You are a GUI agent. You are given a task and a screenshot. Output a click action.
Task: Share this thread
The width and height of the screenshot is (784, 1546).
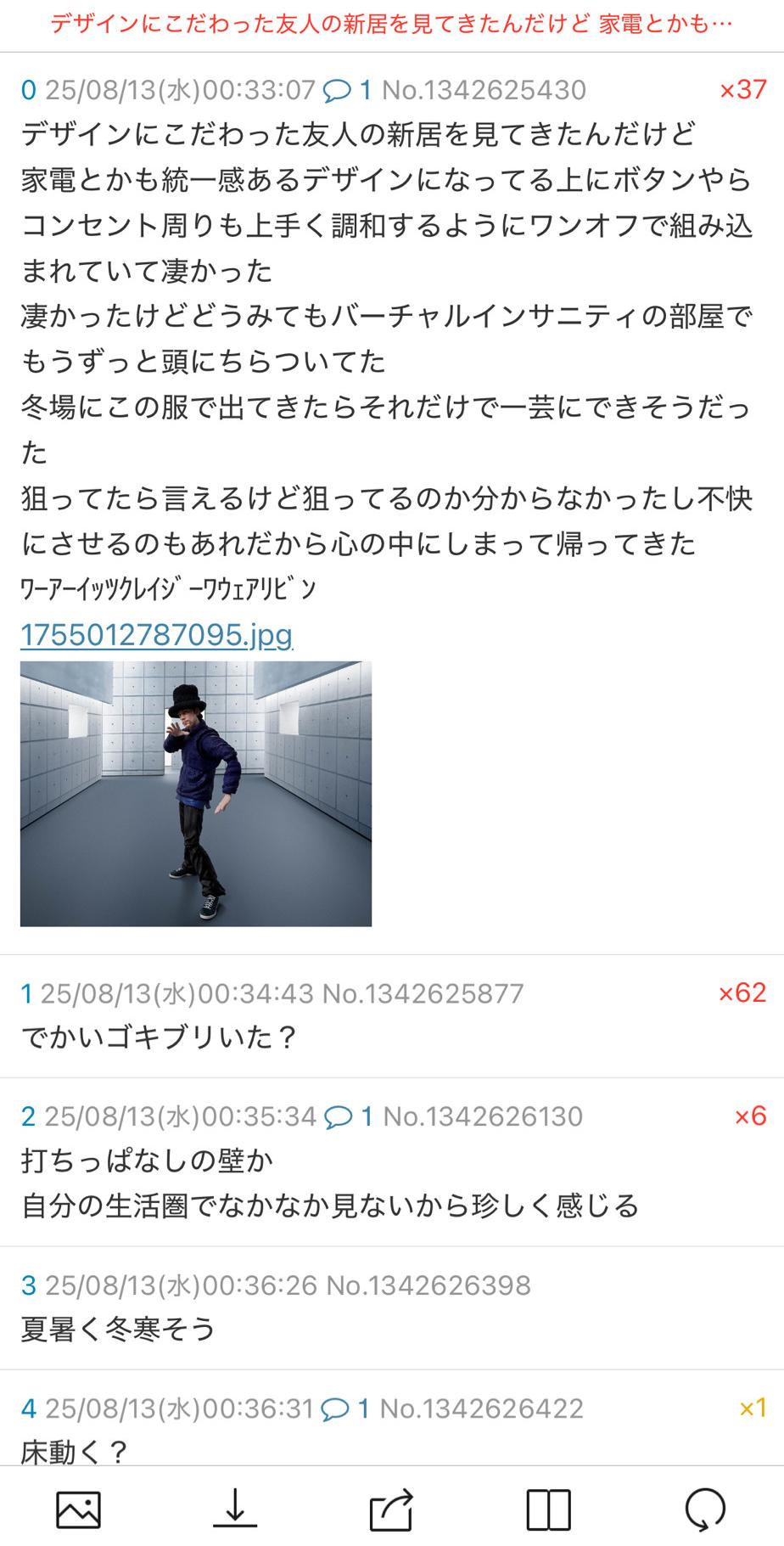coord(391,1509)
